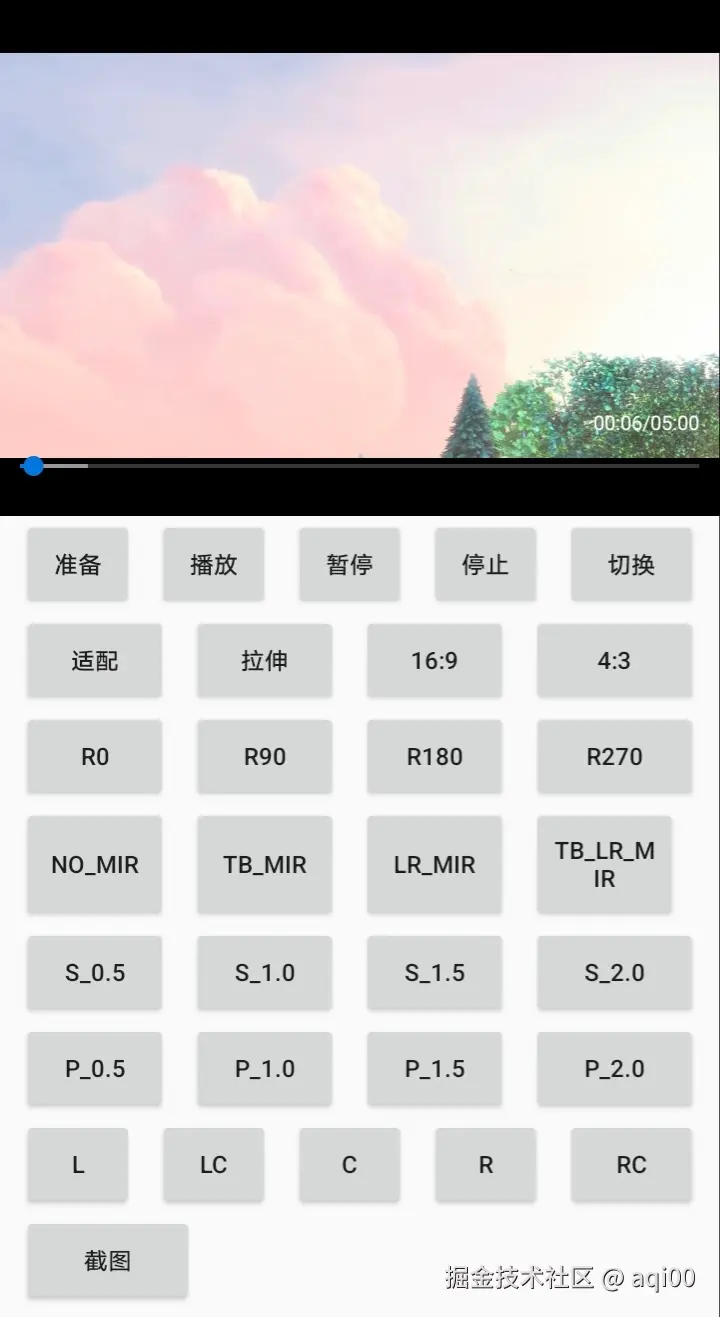
Task: Pause the video with 暂停
Action: (x=349, y=564)
